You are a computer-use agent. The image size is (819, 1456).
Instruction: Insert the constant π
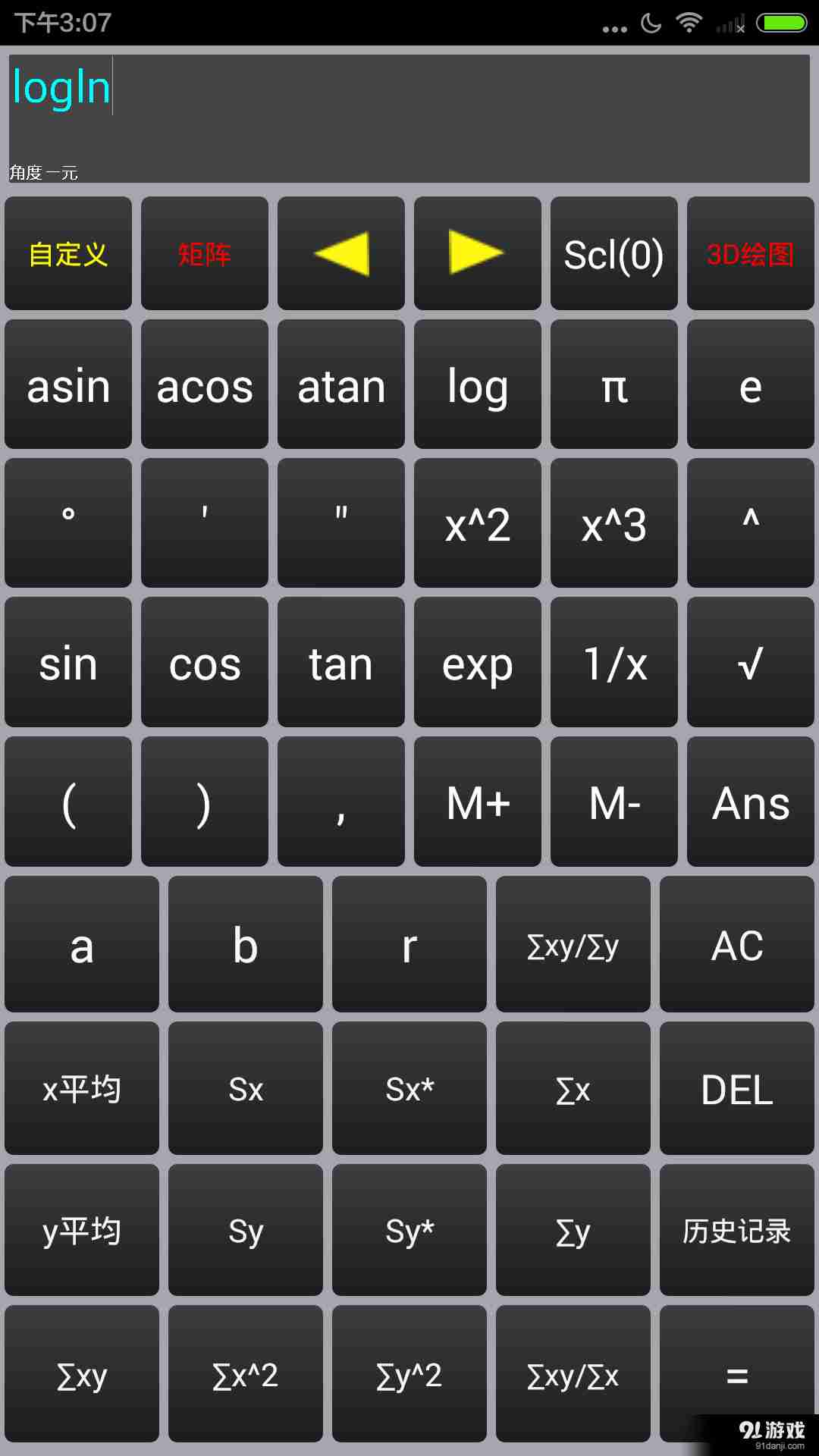pos(614,384)
